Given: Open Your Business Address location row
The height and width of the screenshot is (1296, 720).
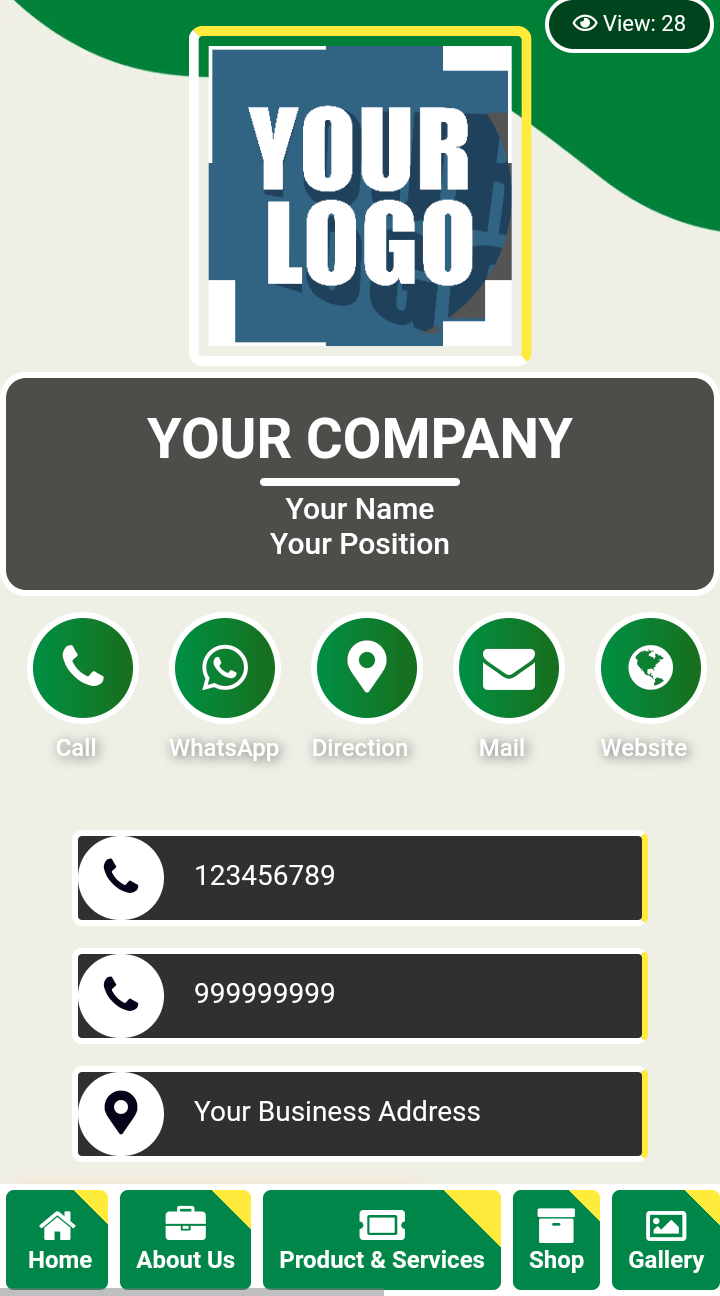Looking at the screenshot, I should click(x=360, y=1113).
